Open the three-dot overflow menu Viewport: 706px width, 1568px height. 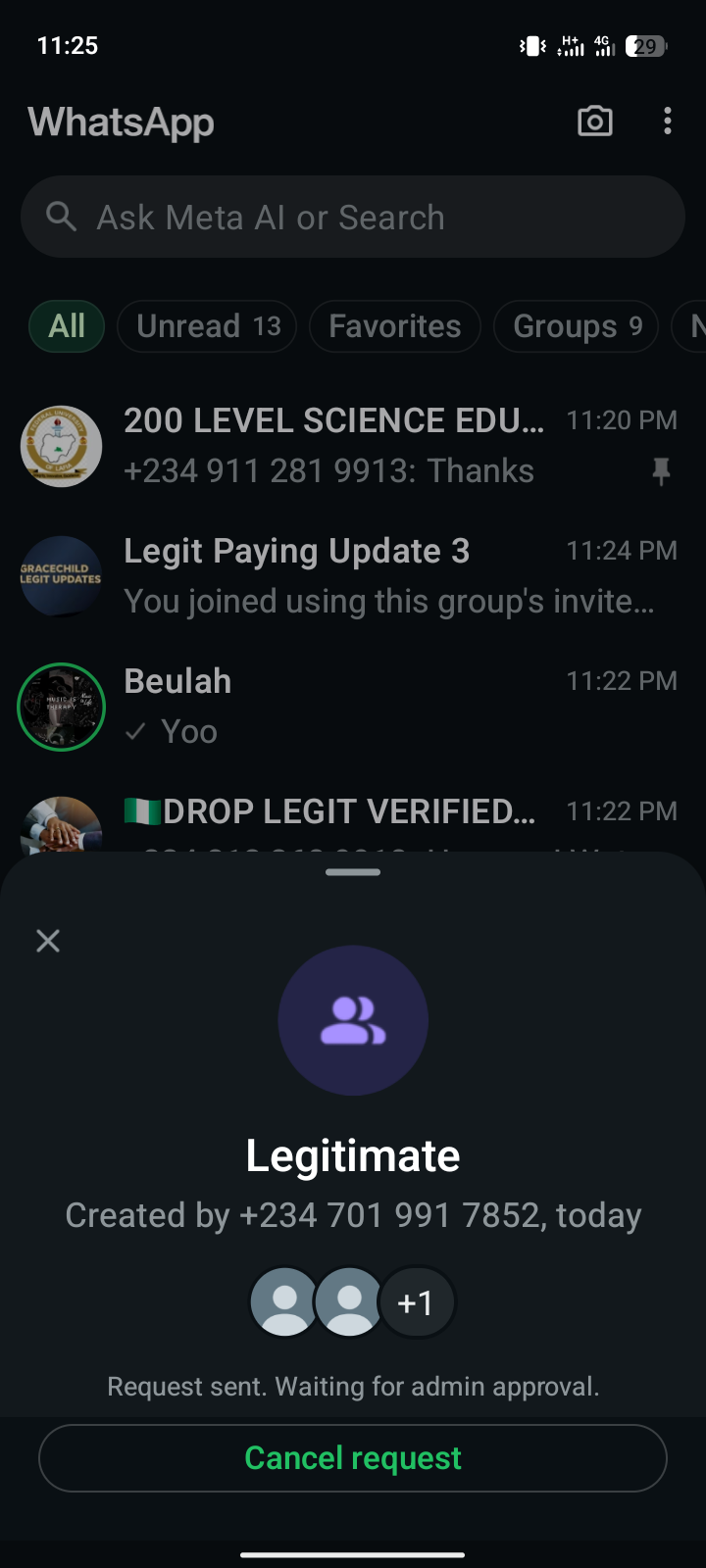point(668,122)
